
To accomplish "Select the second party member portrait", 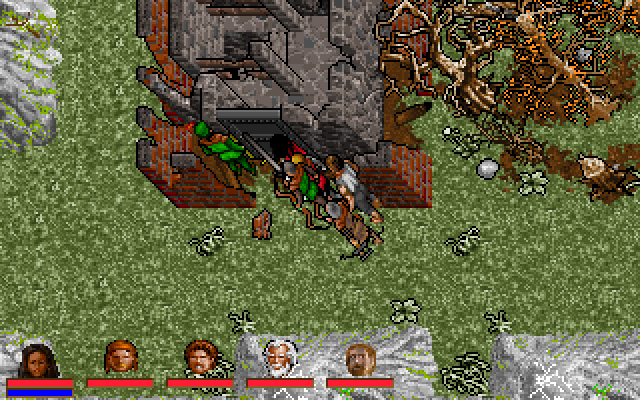I will pyautogui.click(x=119, y=358).
